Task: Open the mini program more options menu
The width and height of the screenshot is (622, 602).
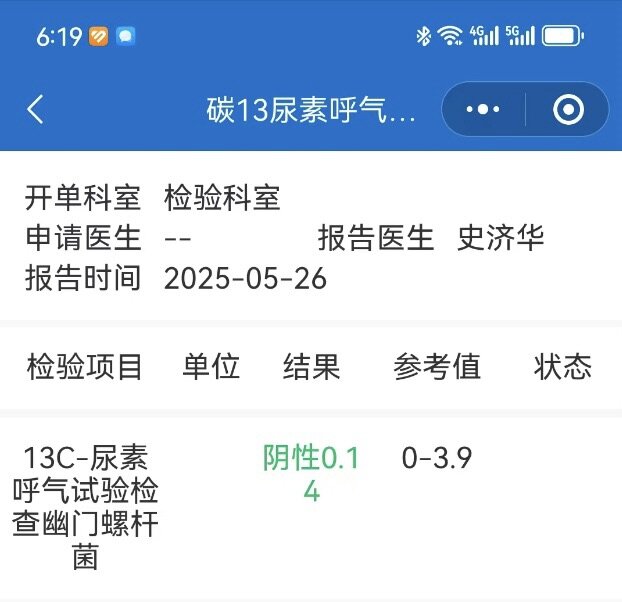Action: coord(483,109)
